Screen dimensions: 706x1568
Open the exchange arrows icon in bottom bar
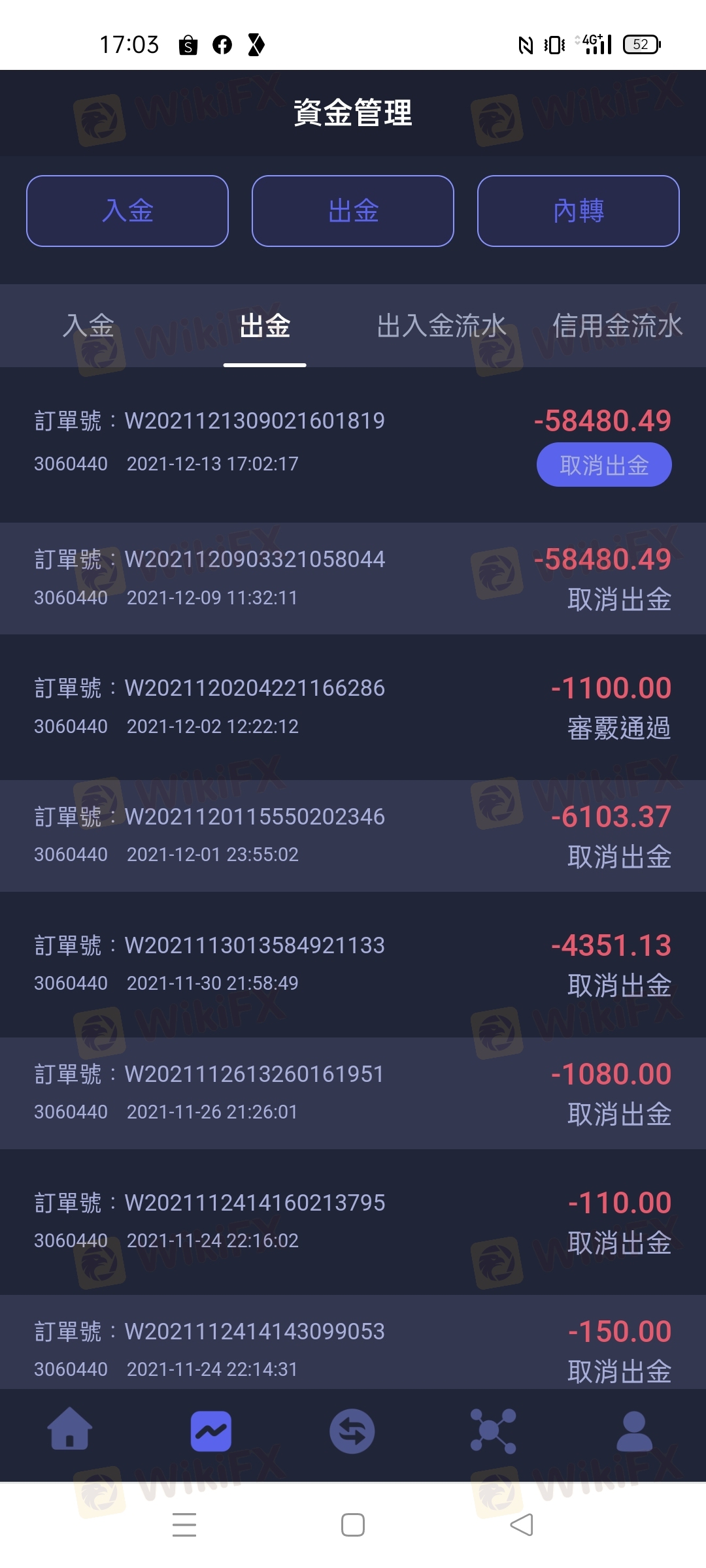click(352, 1431)
